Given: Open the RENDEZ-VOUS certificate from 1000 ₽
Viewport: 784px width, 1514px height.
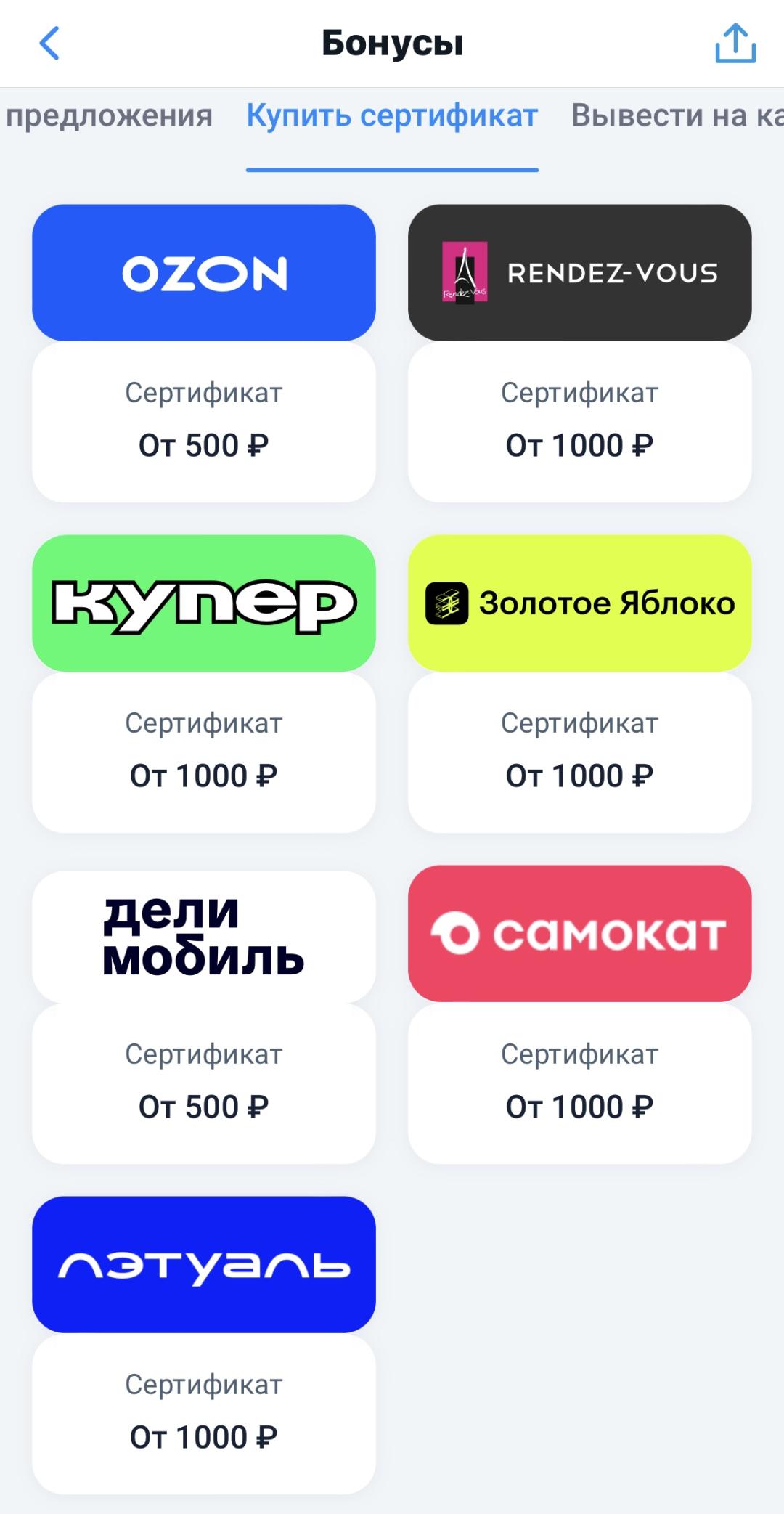Looking at the screenshot, I should [579, 421].
